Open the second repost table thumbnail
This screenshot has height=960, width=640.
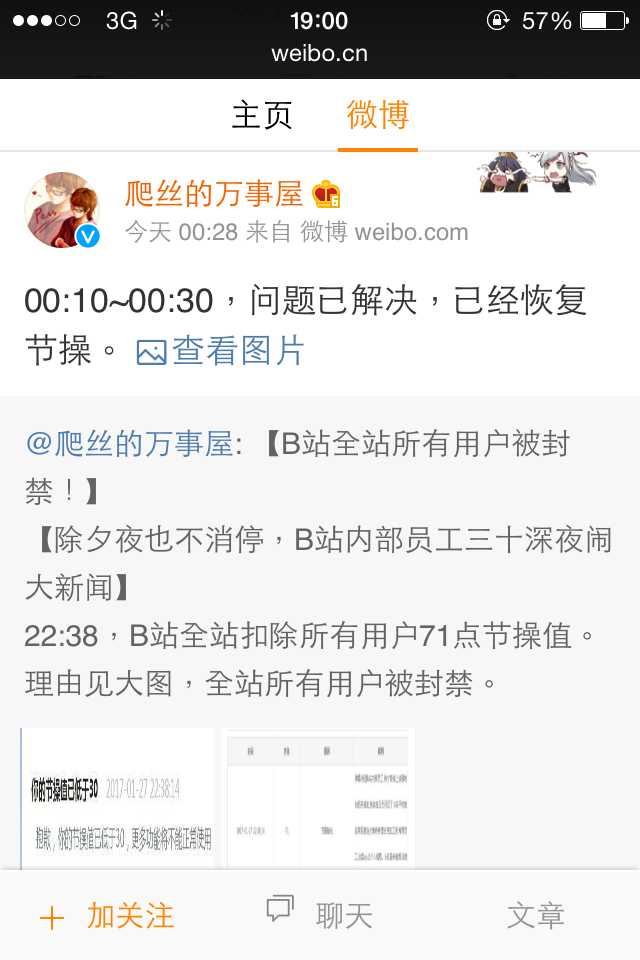[x=317, y=798]
